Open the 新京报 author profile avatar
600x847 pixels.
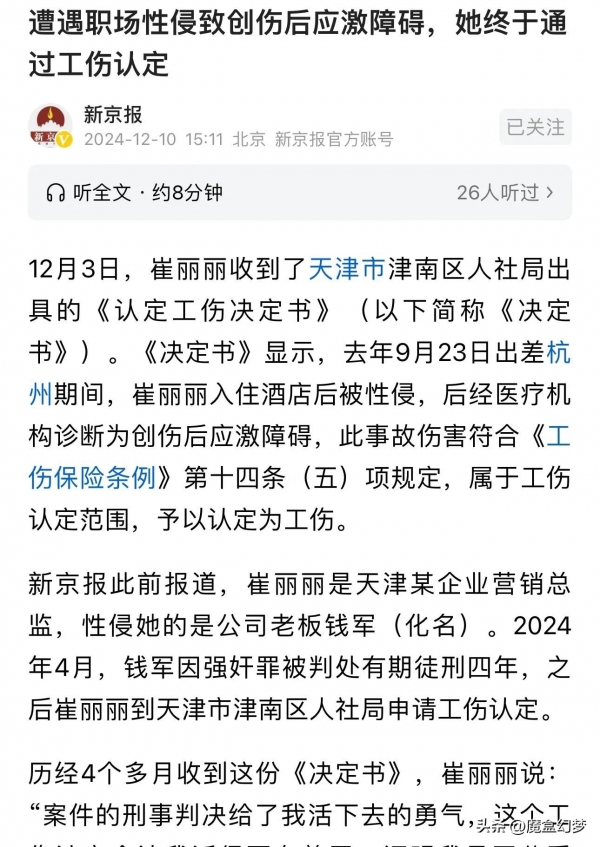pyautogui.click(x=51, y=127)
